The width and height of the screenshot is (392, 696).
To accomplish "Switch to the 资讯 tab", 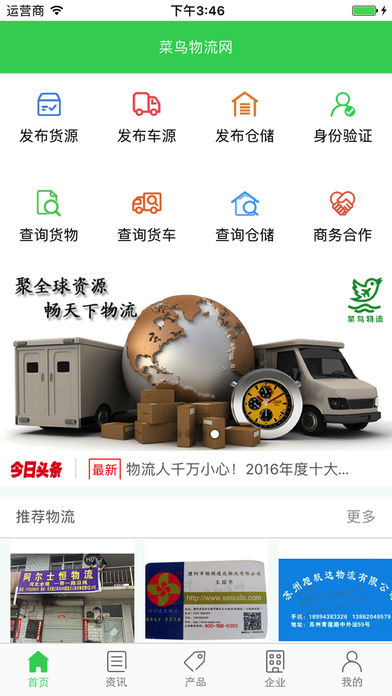I will point(117,669).
